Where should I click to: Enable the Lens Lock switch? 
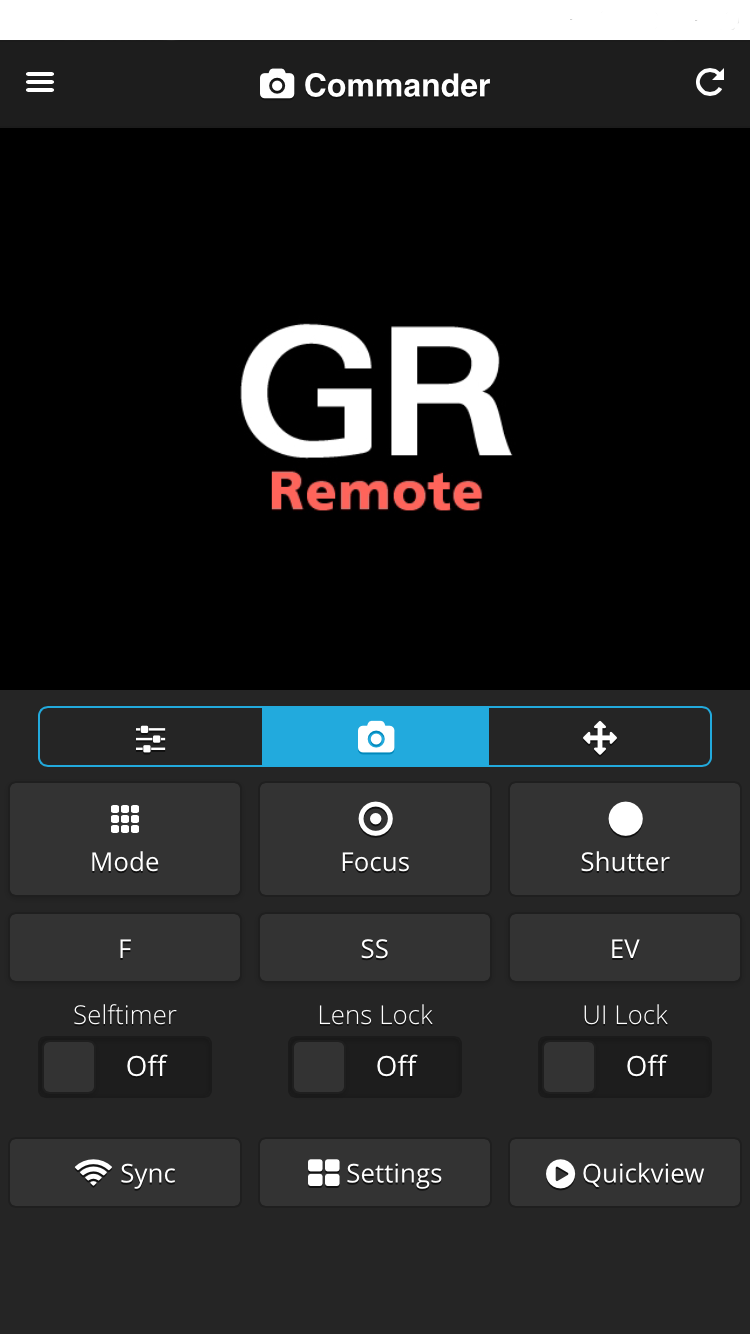[x=375, y=1066]
